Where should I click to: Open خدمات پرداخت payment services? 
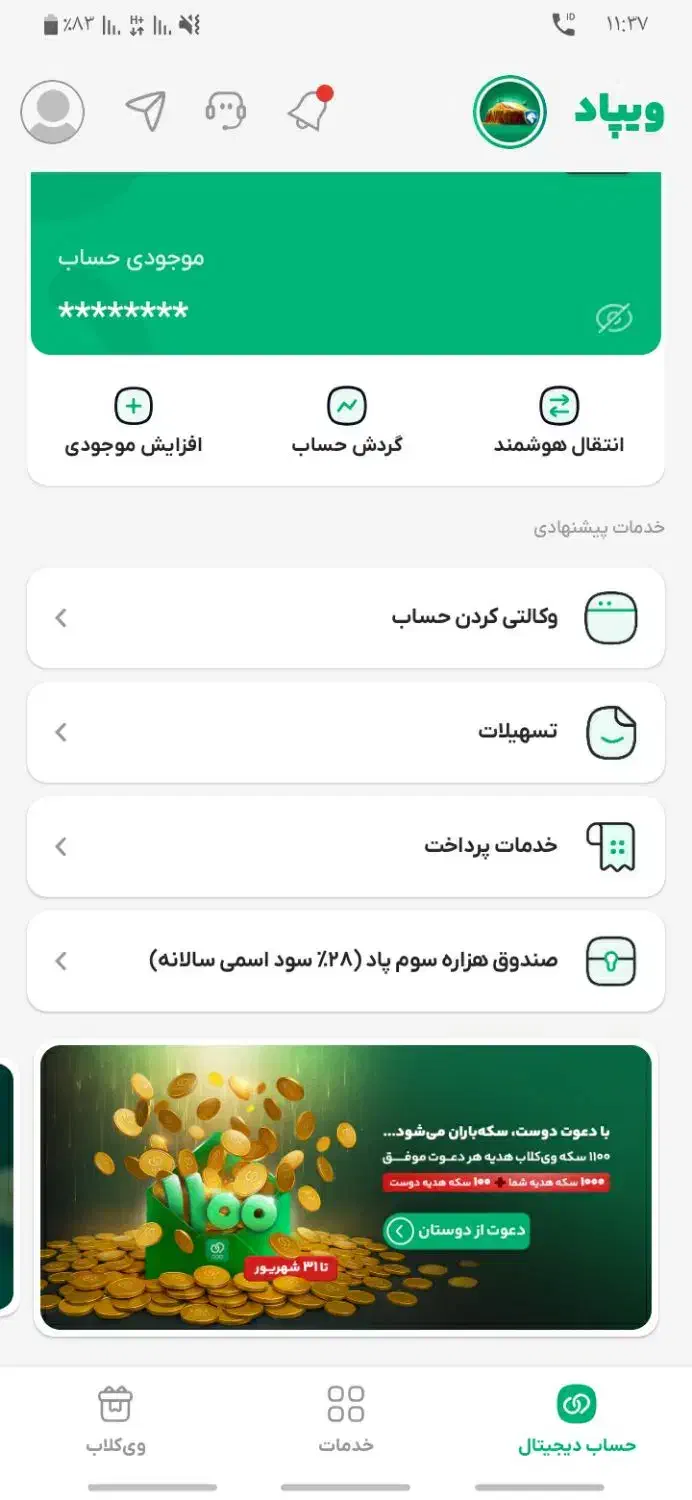pos(346,846)
